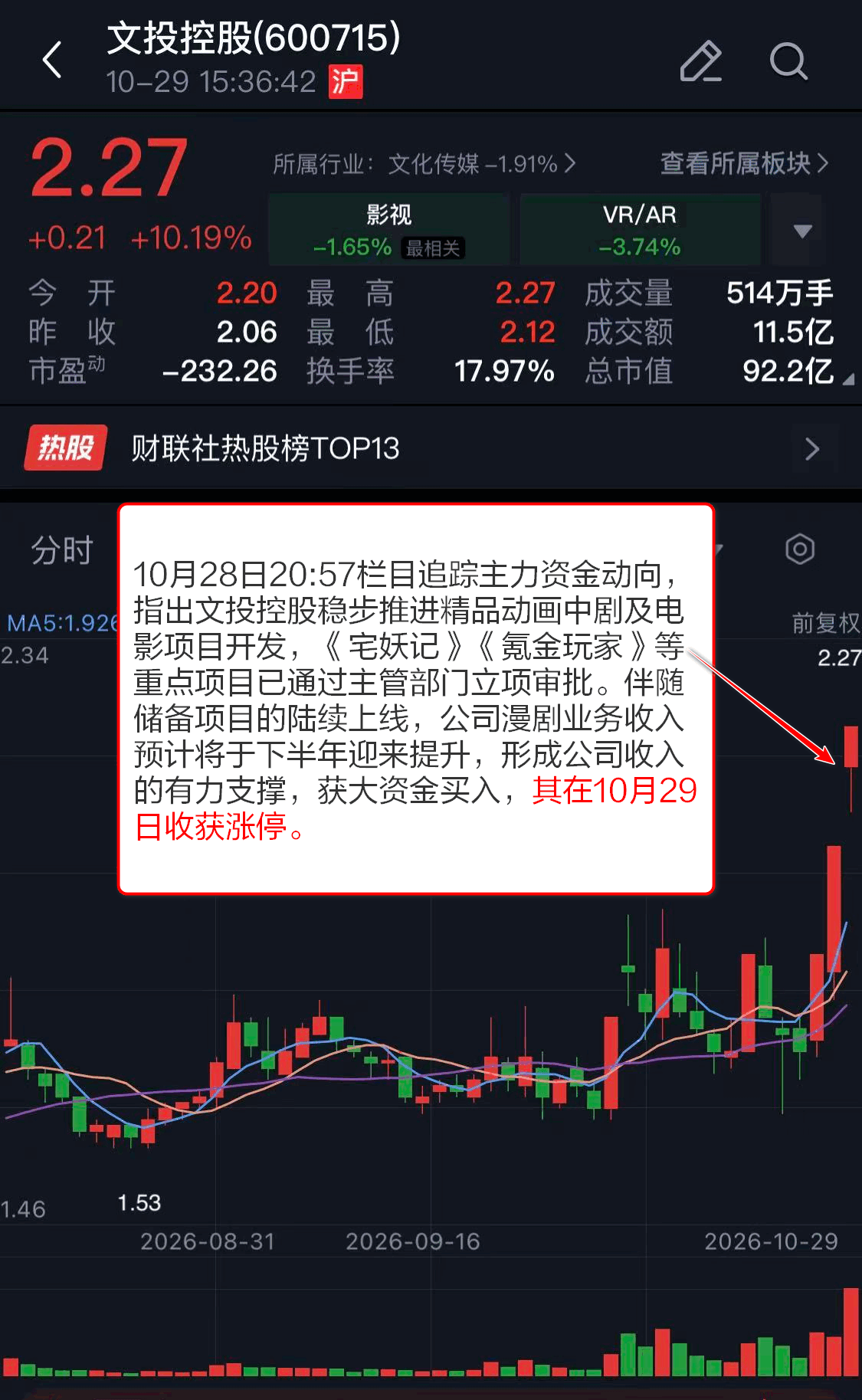Open chart settings hexagon icon
862x1400 pixels.
(x=799, y=549)
